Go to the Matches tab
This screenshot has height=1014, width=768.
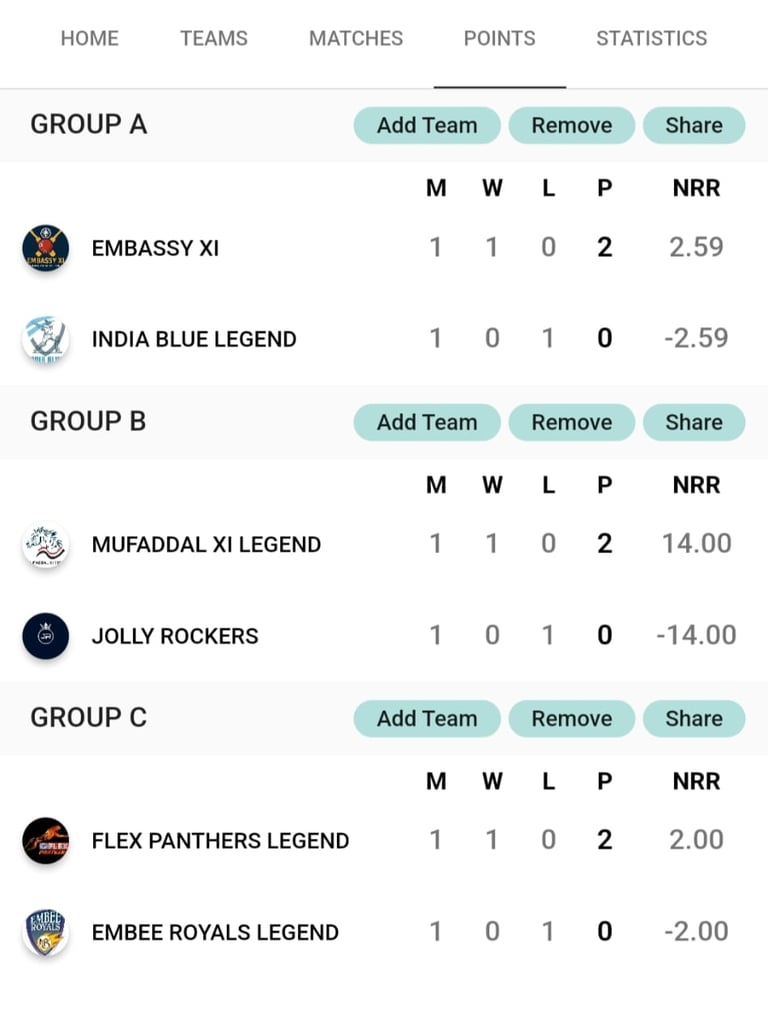click(356, 39)
